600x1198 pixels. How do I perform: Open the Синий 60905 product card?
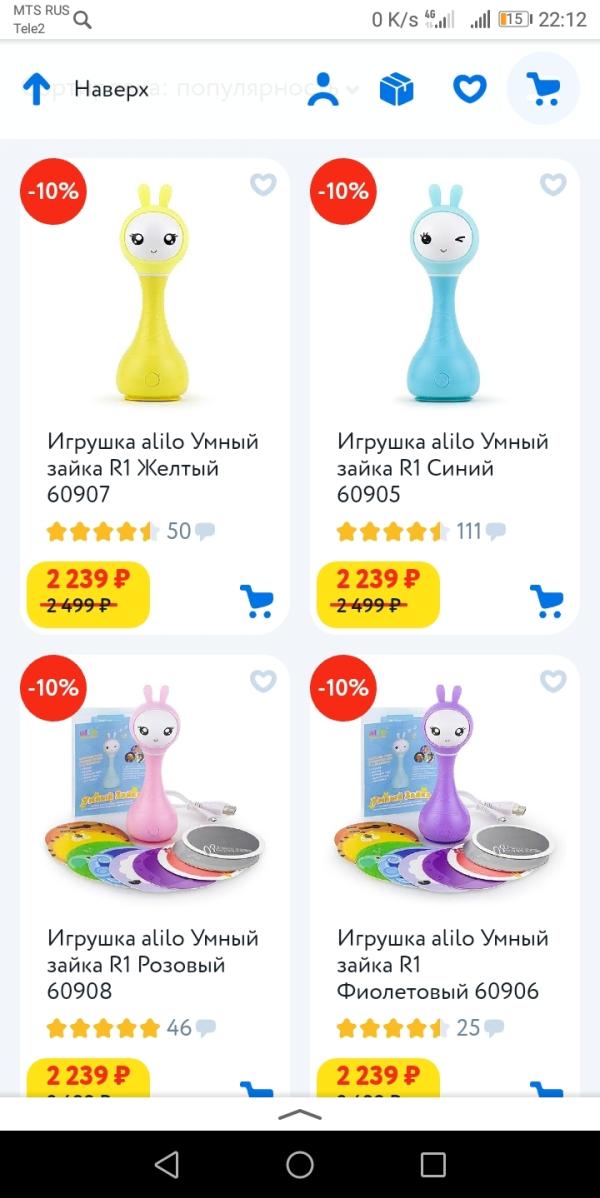click(444, 396)
